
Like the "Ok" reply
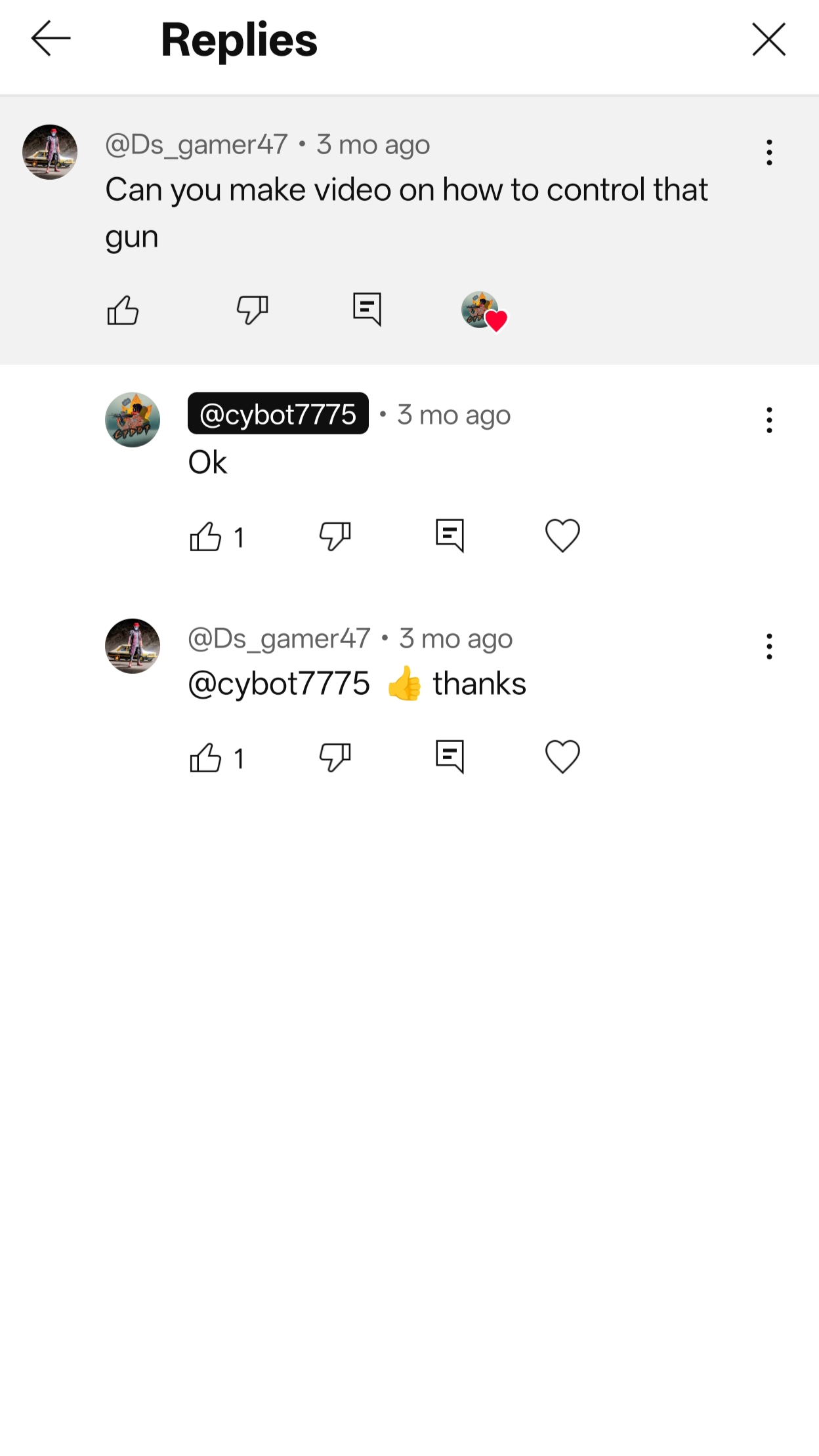click(206, 537)
